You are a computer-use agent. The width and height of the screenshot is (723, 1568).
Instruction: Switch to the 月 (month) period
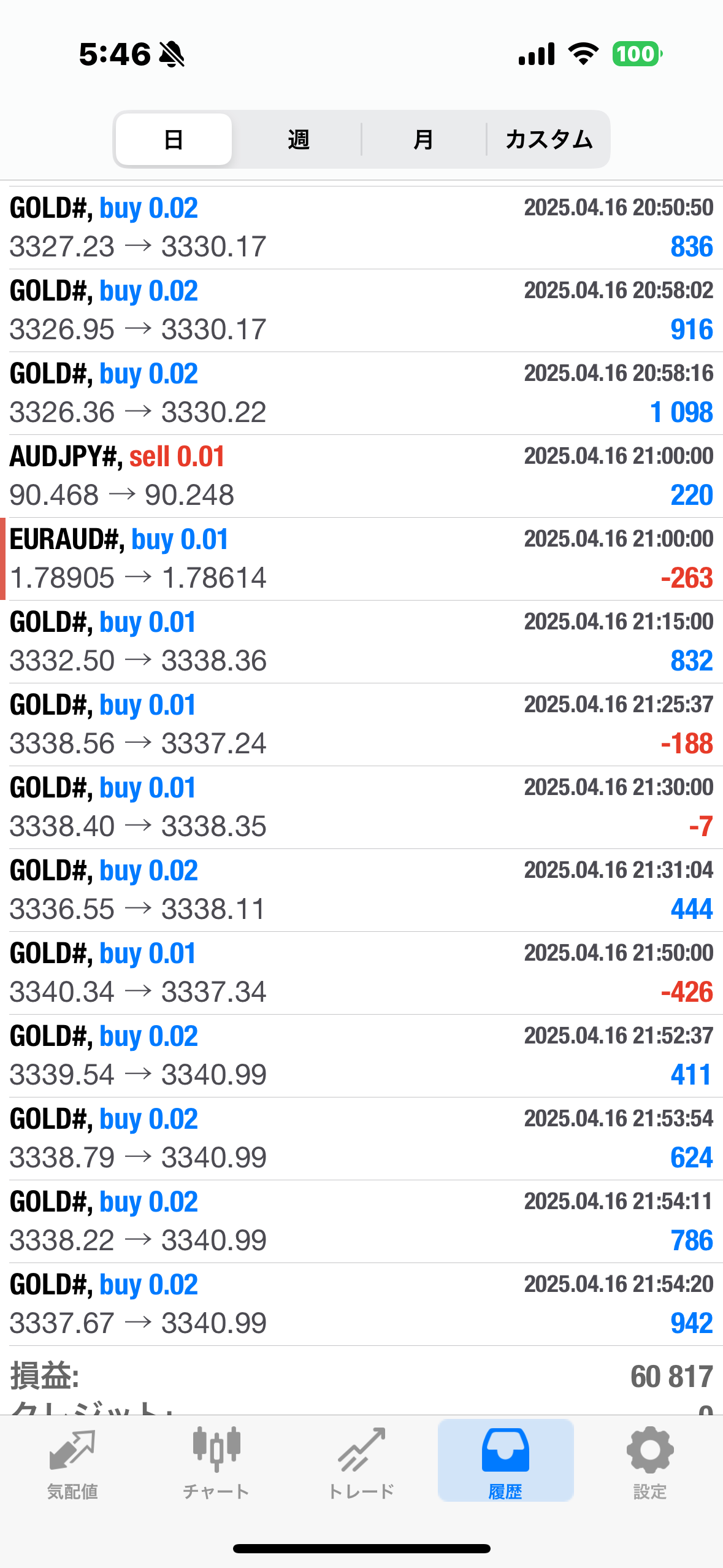tap(424, 140)
